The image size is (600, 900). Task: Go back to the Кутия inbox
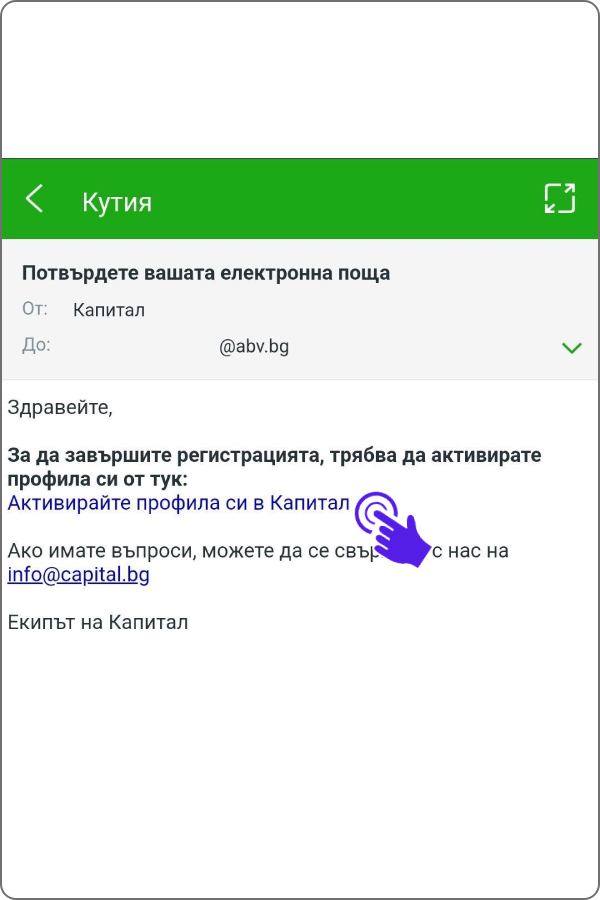point(35,199)
